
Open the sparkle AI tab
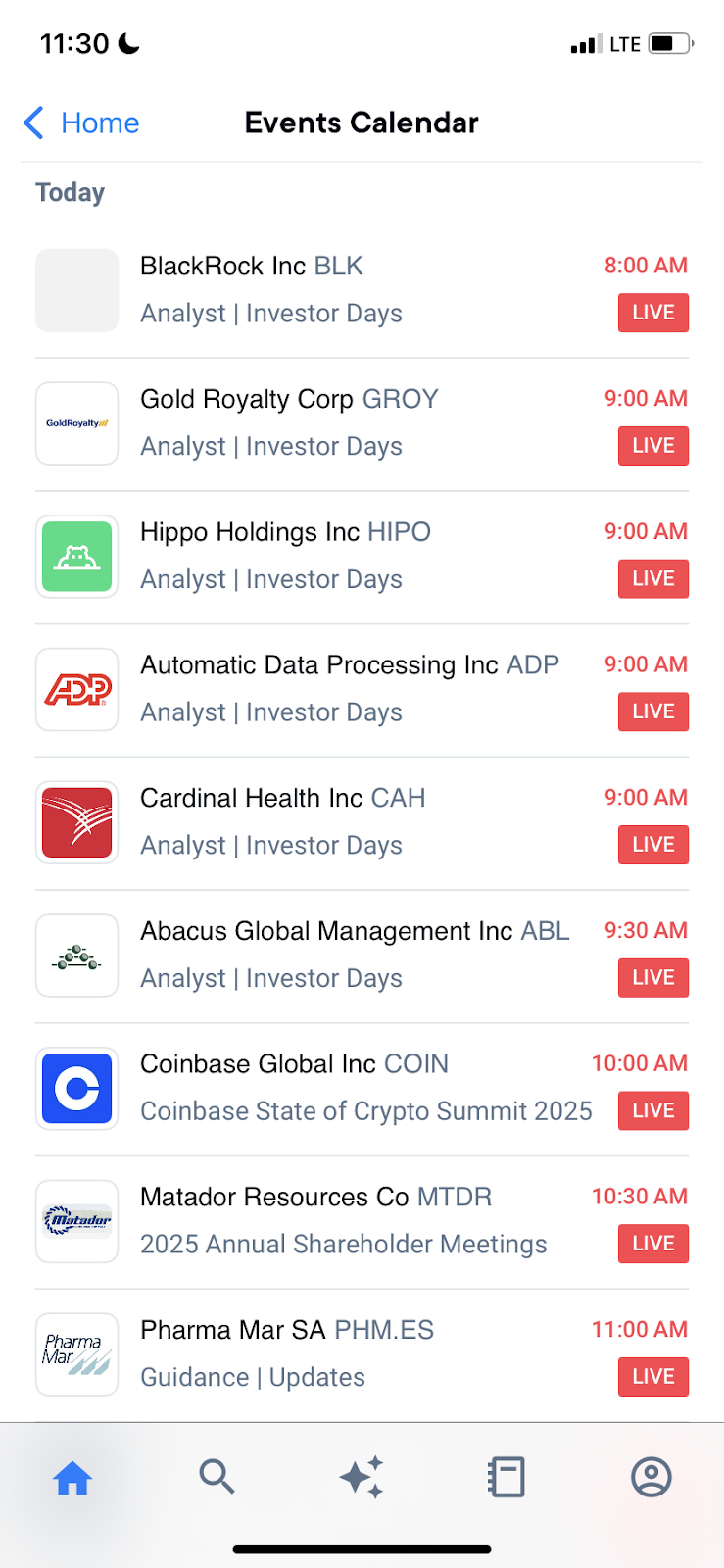pos(362,1477)
